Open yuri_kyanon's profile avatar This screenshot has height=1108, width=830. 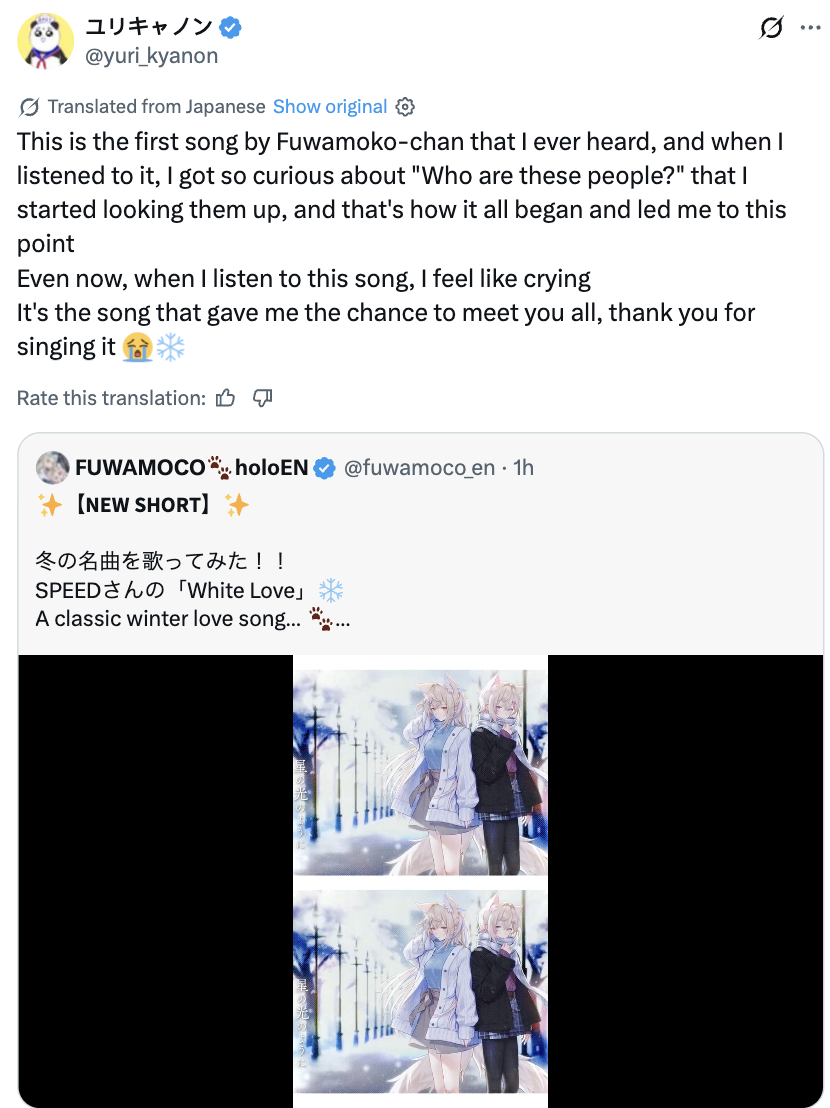point(45,42)
